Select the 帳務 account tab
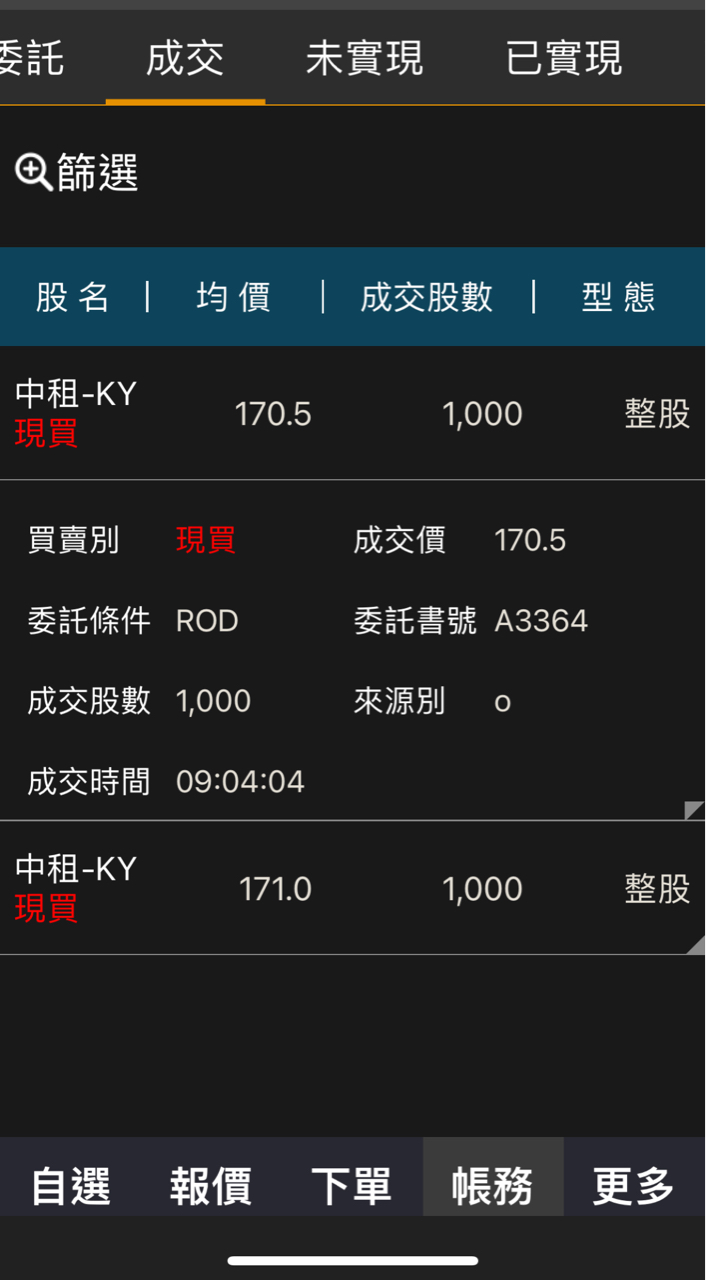 click(x=492, y=1186)
